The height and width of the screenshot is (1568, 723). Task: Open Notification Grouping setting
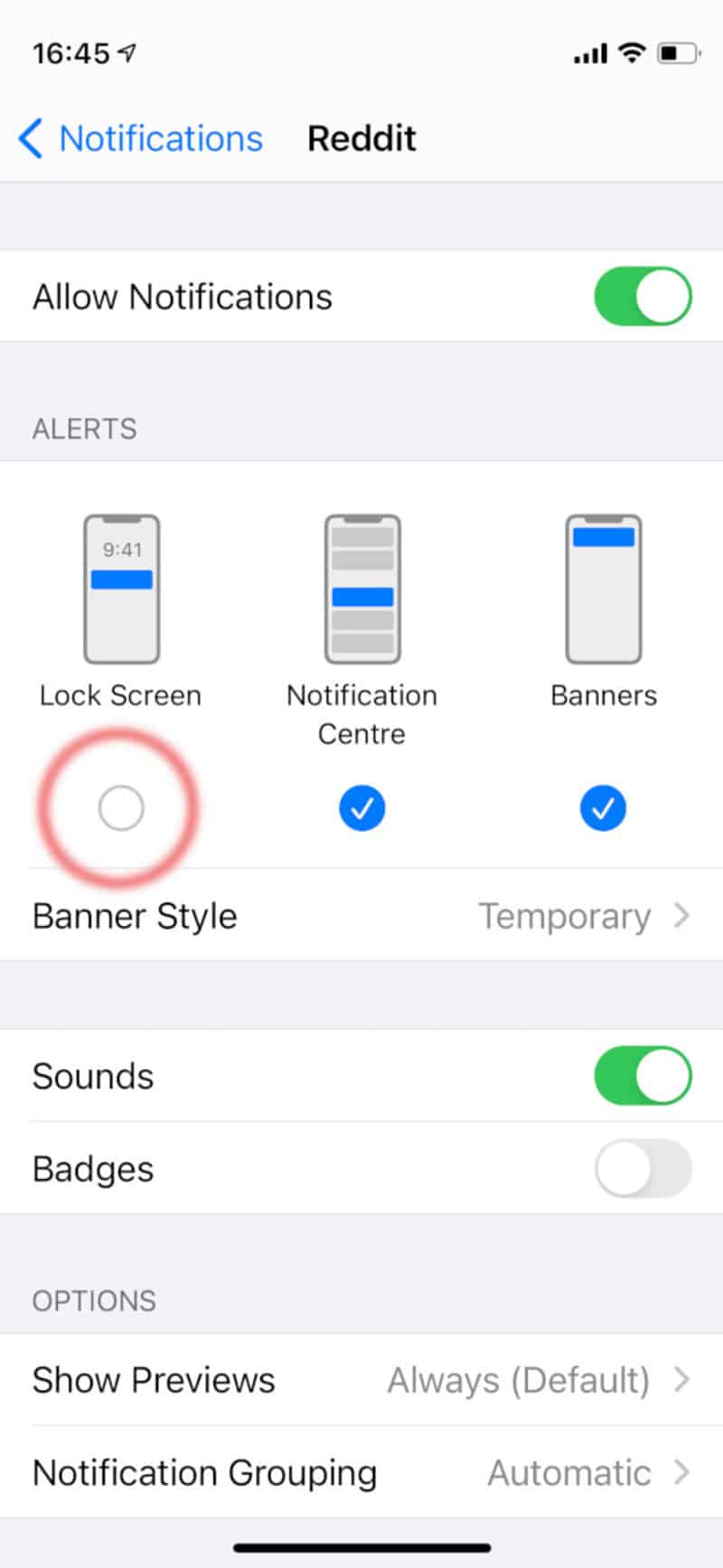361,1472
